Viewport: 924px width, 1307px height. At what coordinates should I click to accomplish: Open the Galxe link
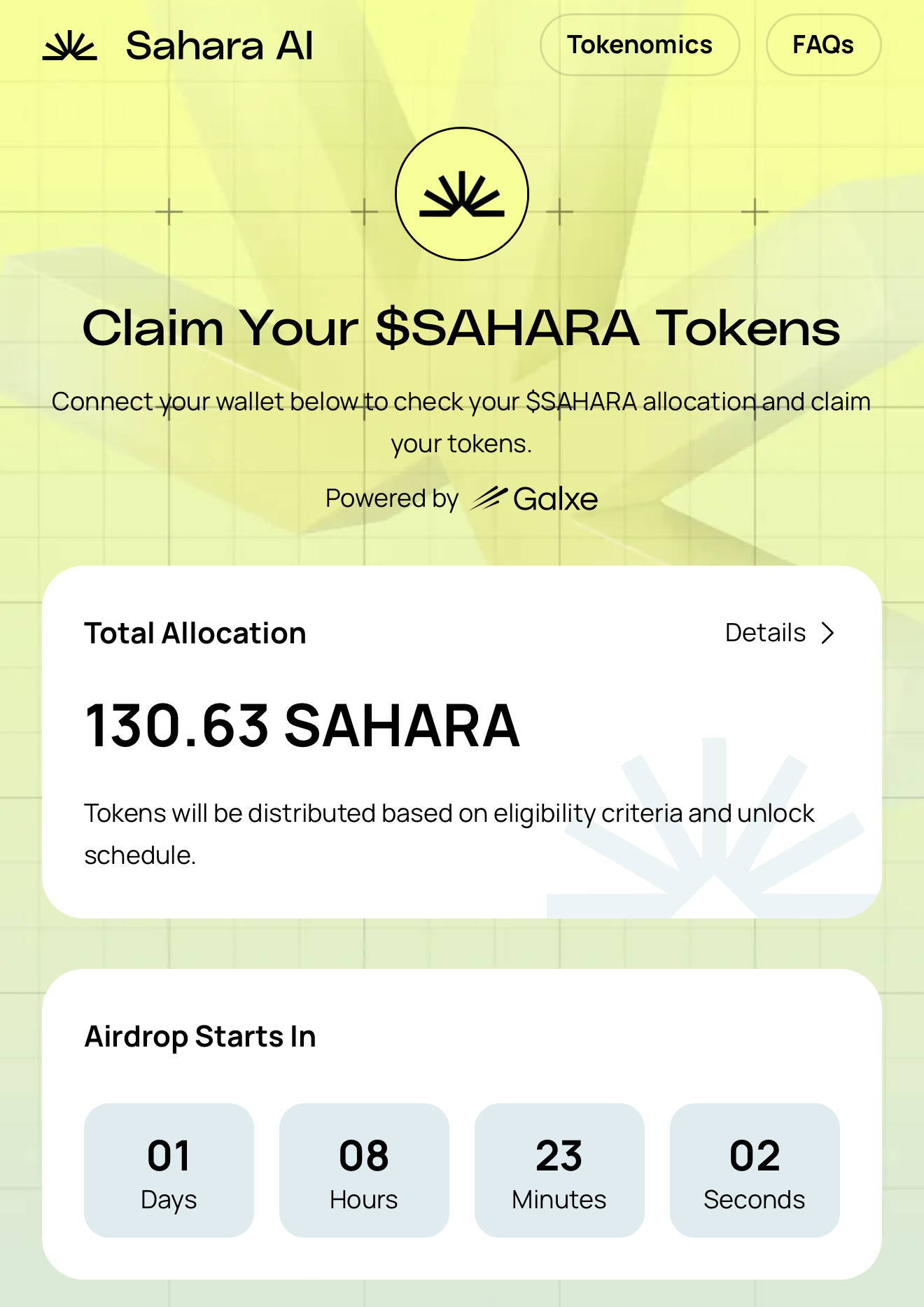(535, 499)
